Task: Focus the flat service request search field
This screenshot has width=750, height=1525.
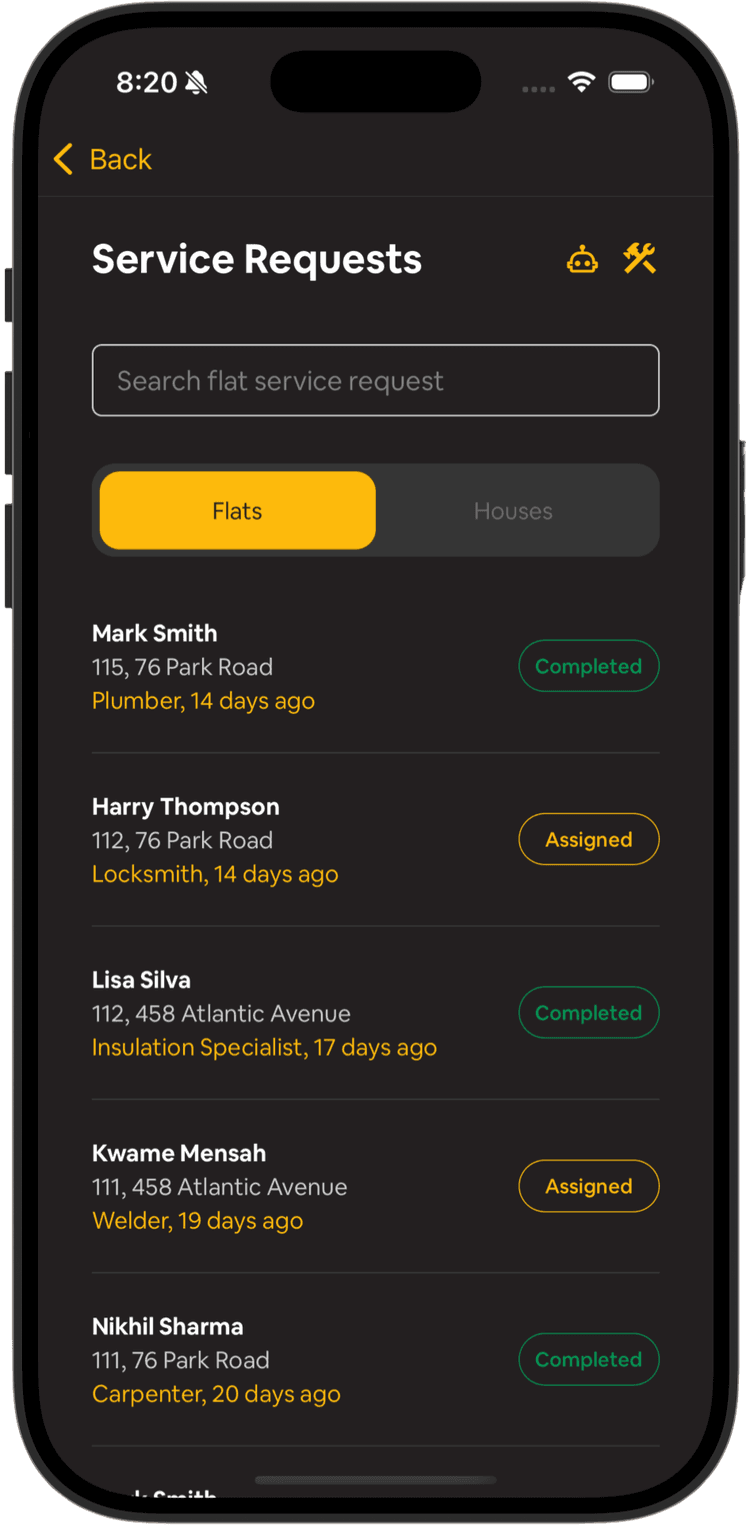Action: [x=375, y=380]
